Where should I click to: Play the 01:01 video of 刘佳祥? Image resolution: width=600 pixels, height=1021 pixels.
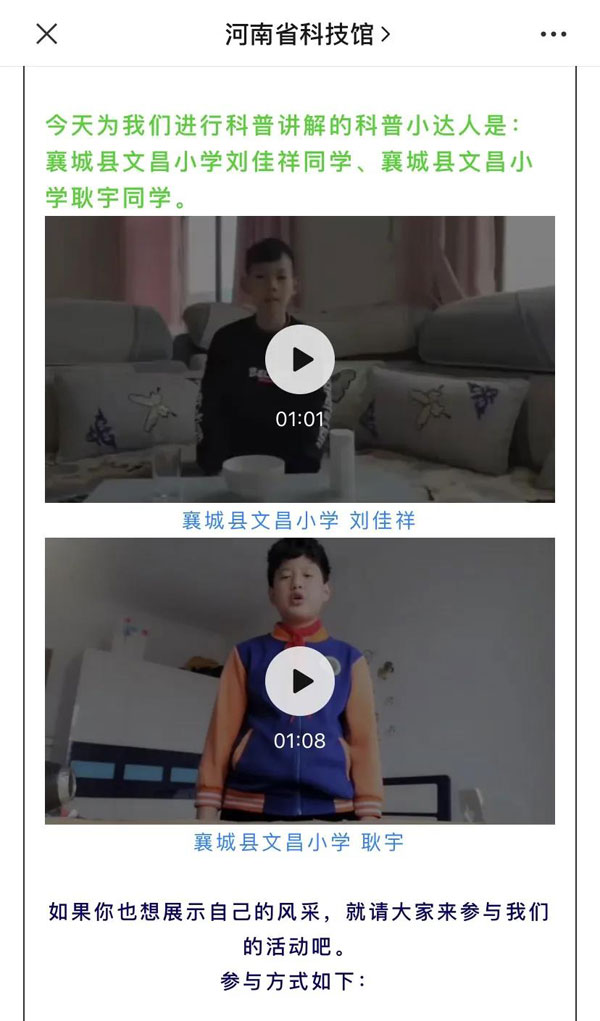pos(299,359)
